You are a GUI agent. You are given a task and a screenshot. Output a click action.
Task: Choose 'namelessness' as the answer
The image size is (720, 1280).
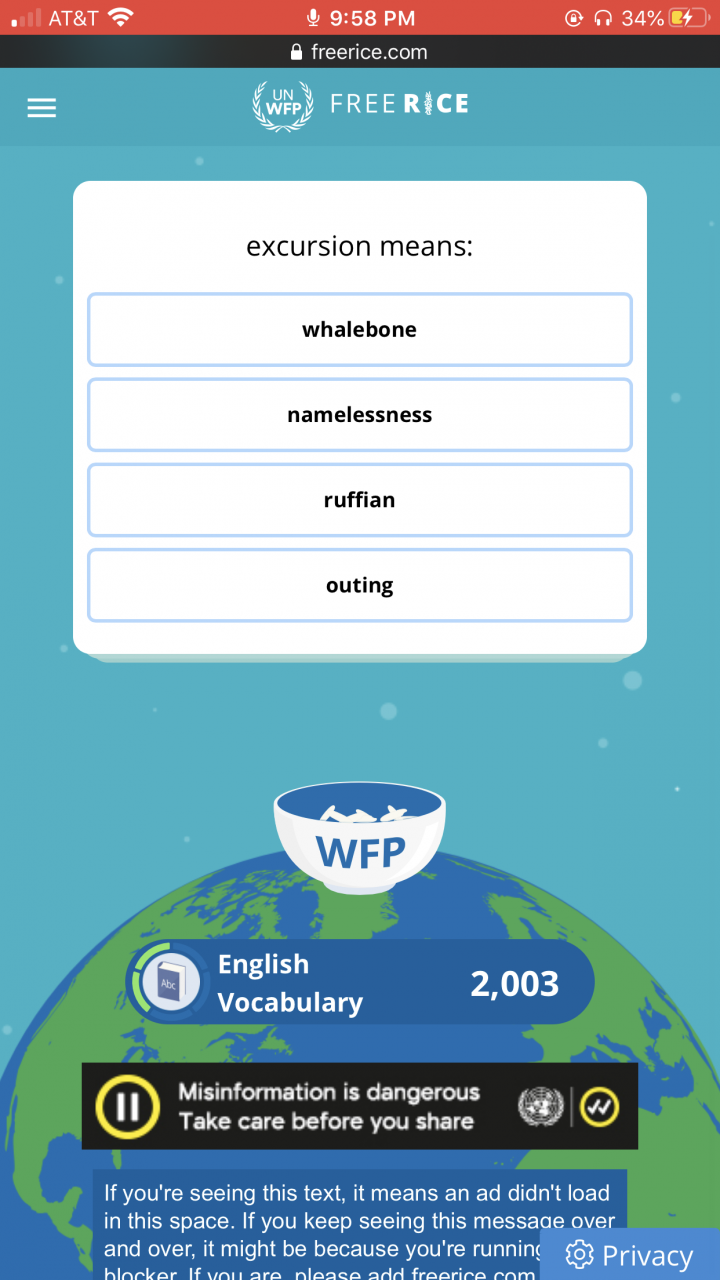pyautogui.click(x=360, y=415)
